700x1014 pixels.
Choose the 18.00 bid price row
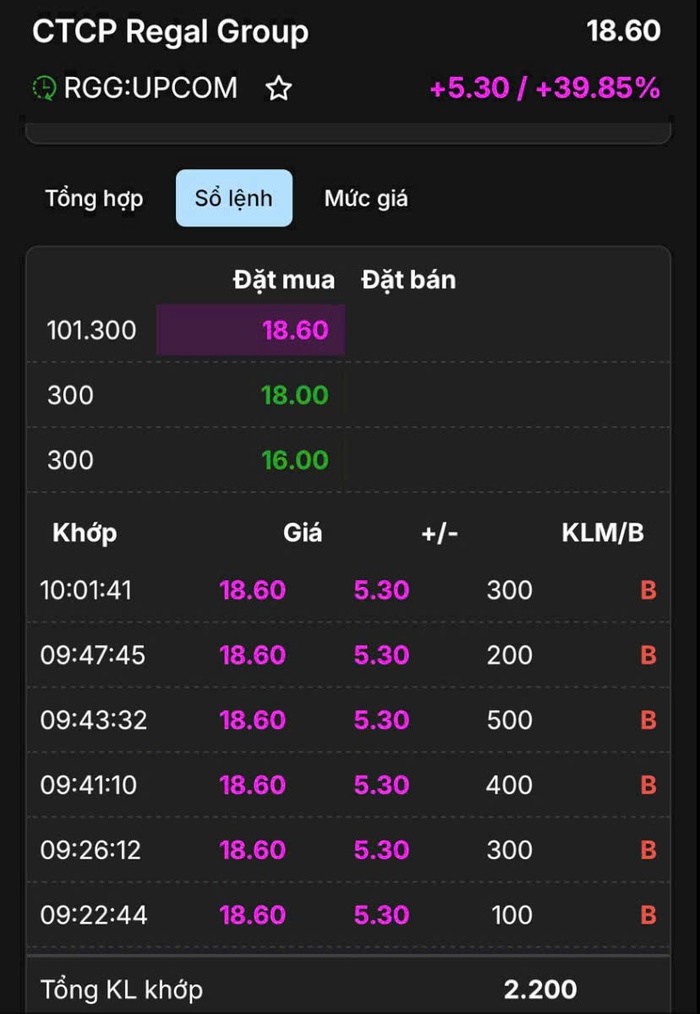coord(294,395)
